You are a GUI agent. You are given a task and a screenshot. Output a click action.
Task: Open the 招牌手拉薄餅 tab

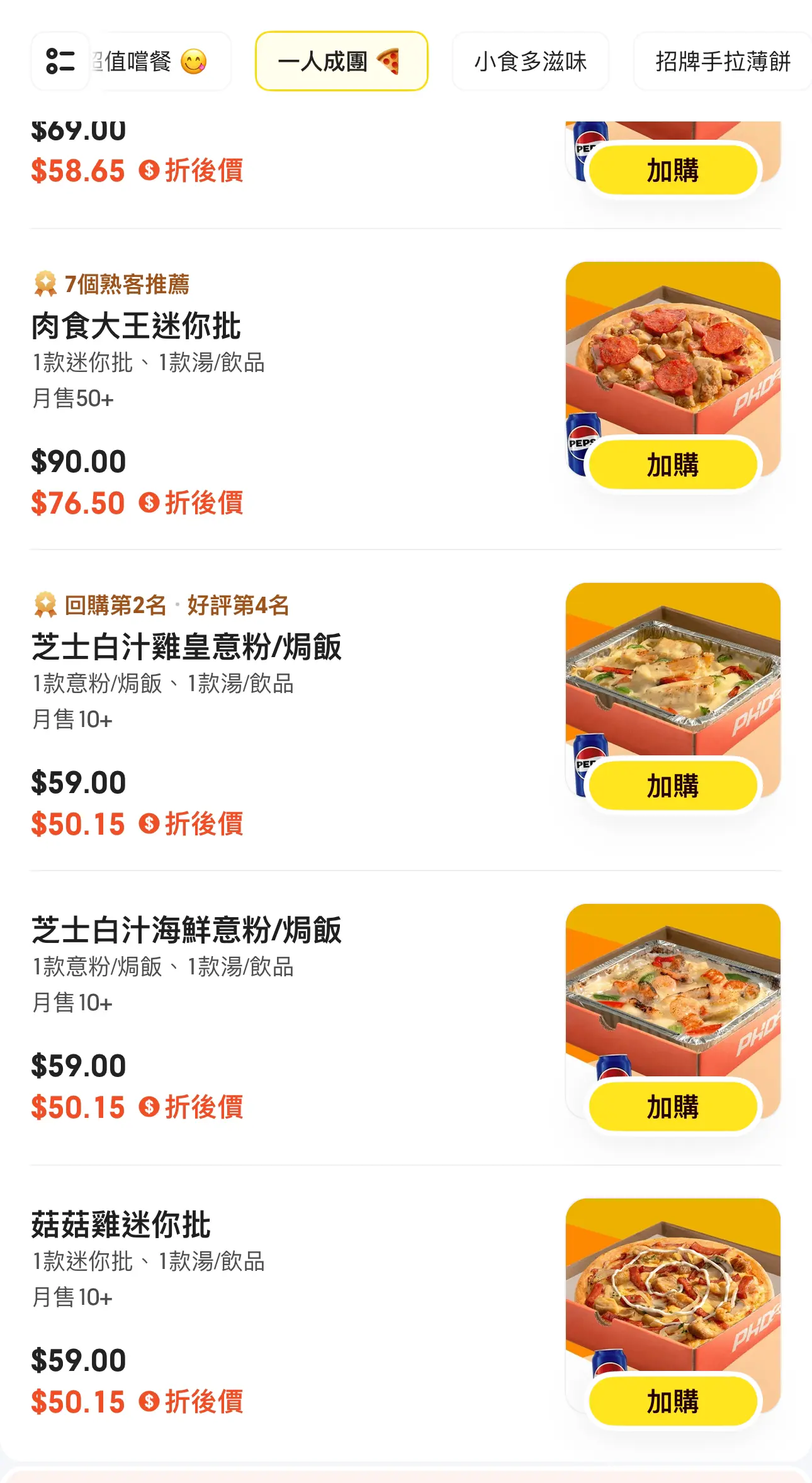[x=722, y=62]
